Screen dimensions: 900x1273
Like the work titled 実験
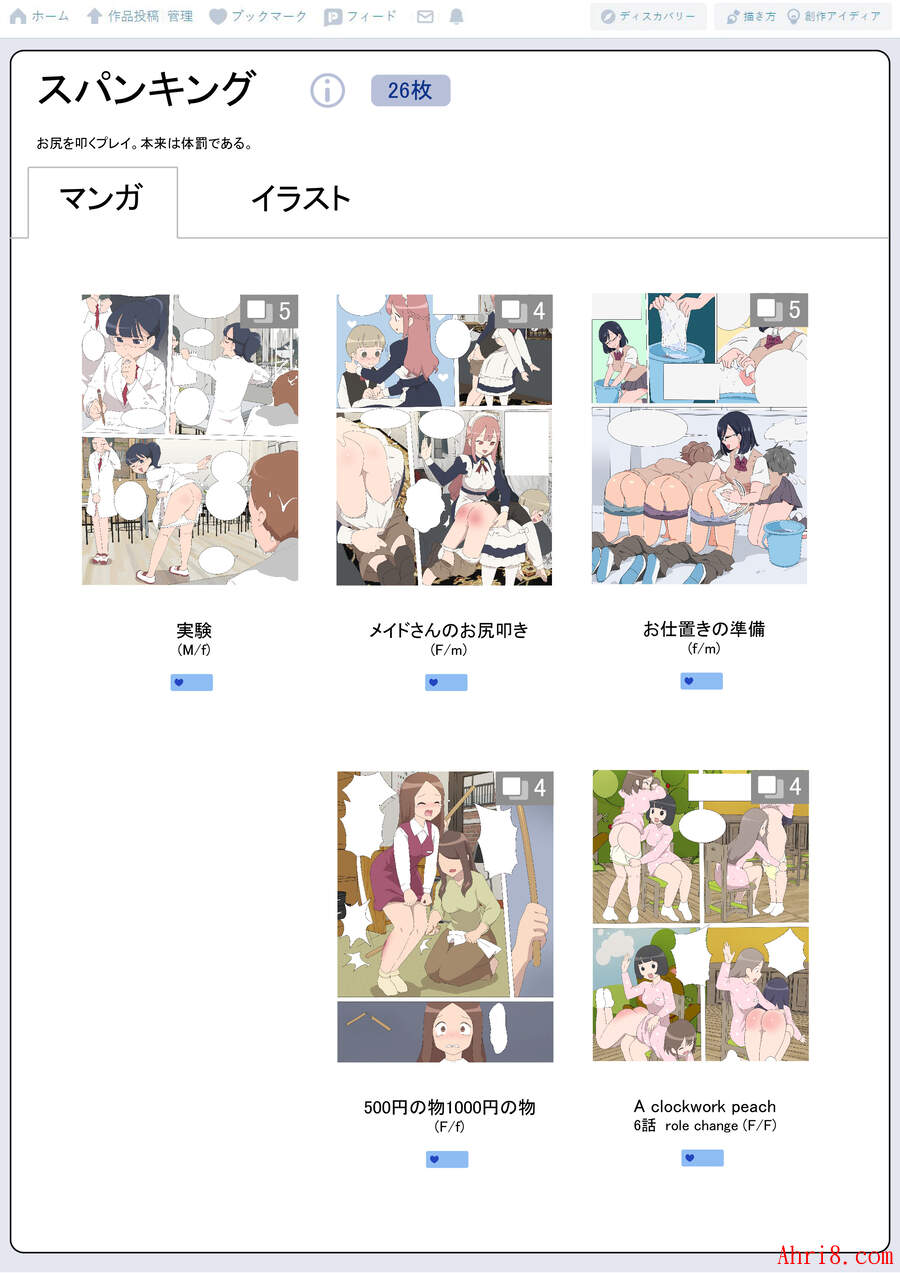tap(191, 683)
